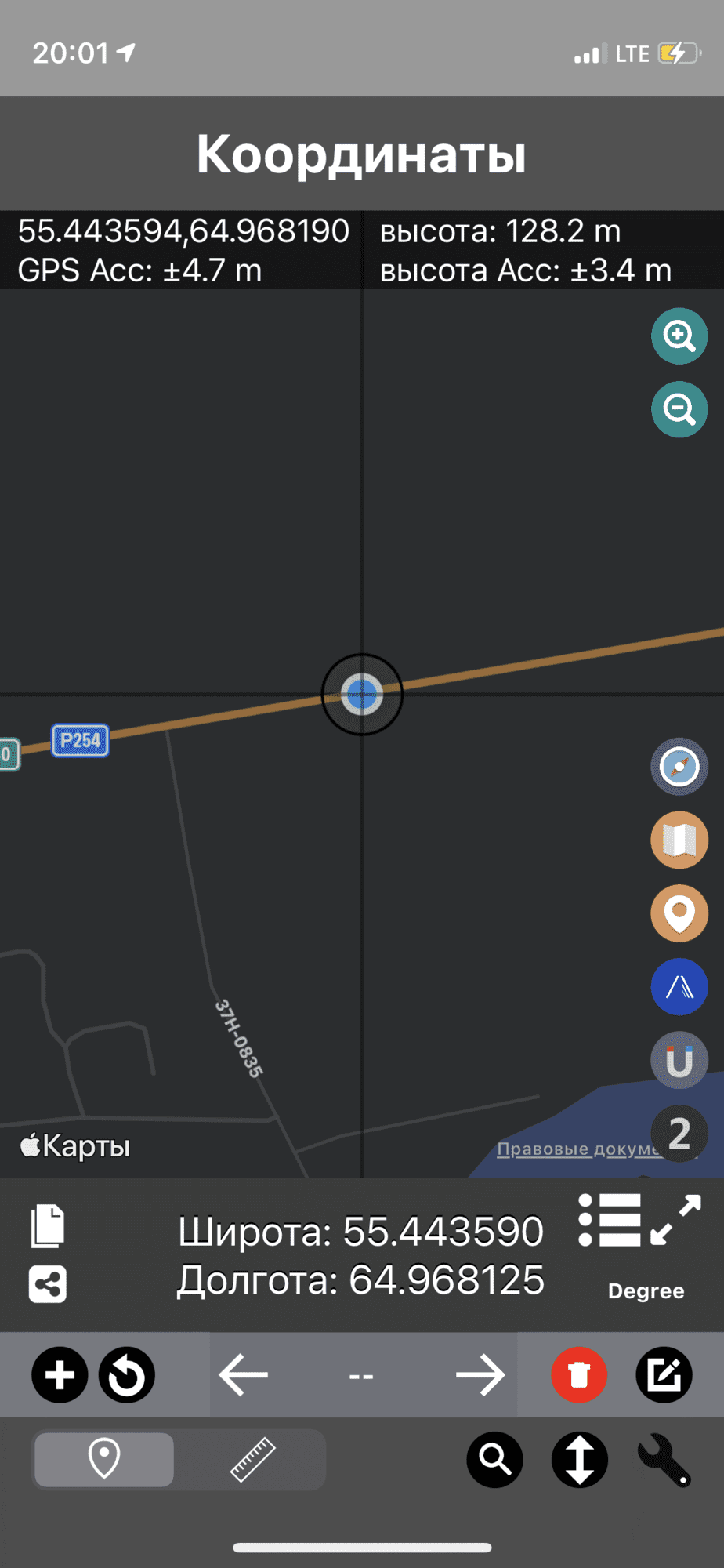Share the current coordinates
Screen dimensions: 724x1568
coord(48,1284)
